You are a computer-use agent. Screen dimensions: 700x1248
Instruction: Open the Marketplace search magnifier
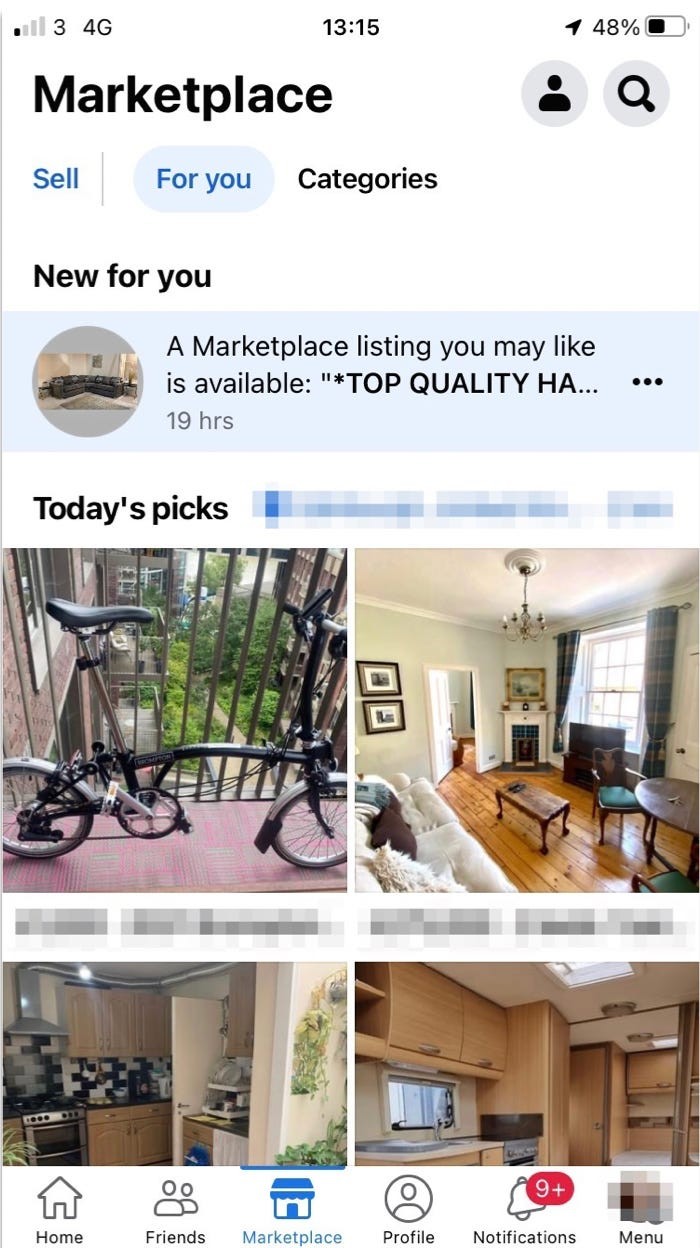(x=636, y=94)
